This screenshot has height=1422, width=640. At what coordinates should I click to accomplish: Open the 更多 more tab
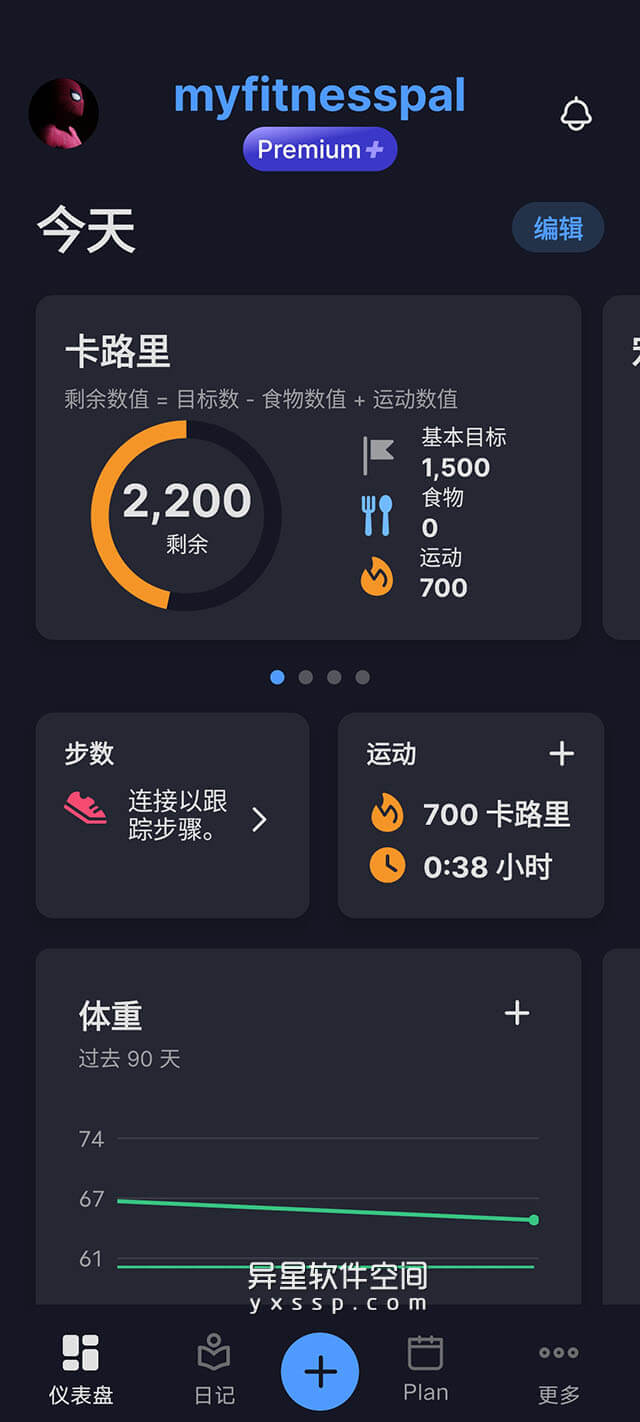pyautogui.click(x=558, y=1370)
